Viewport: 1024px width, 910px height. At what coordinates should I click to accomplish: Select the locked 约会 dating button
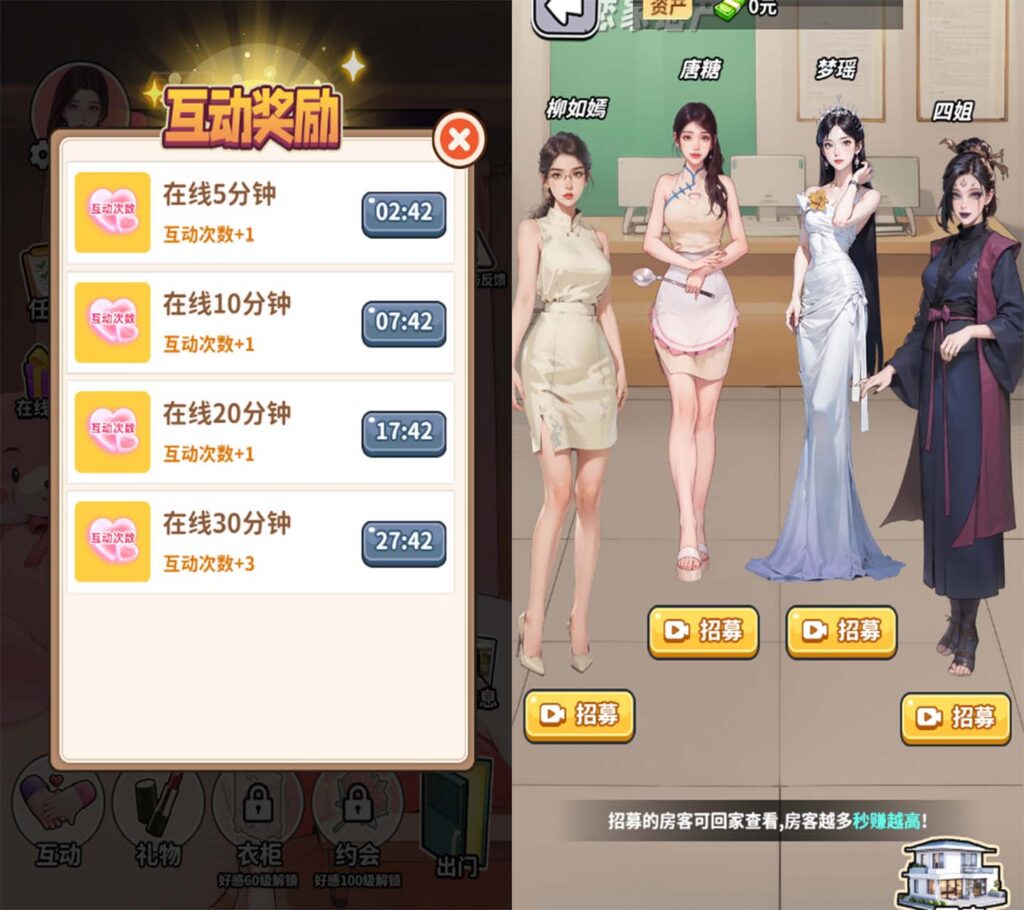[x=357, y=812]
